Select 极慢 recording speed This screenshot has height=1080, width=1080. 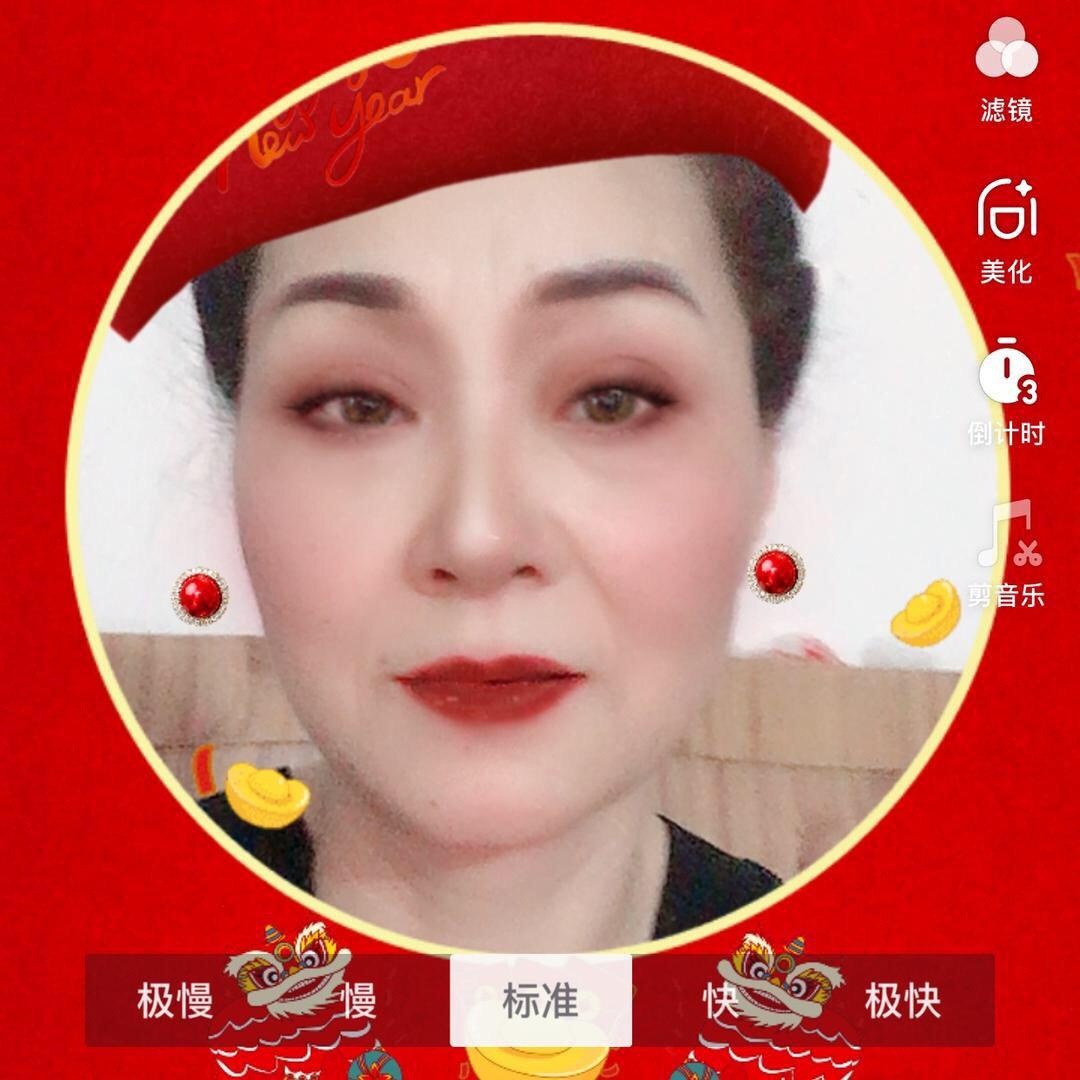[x=176, y=1000]
